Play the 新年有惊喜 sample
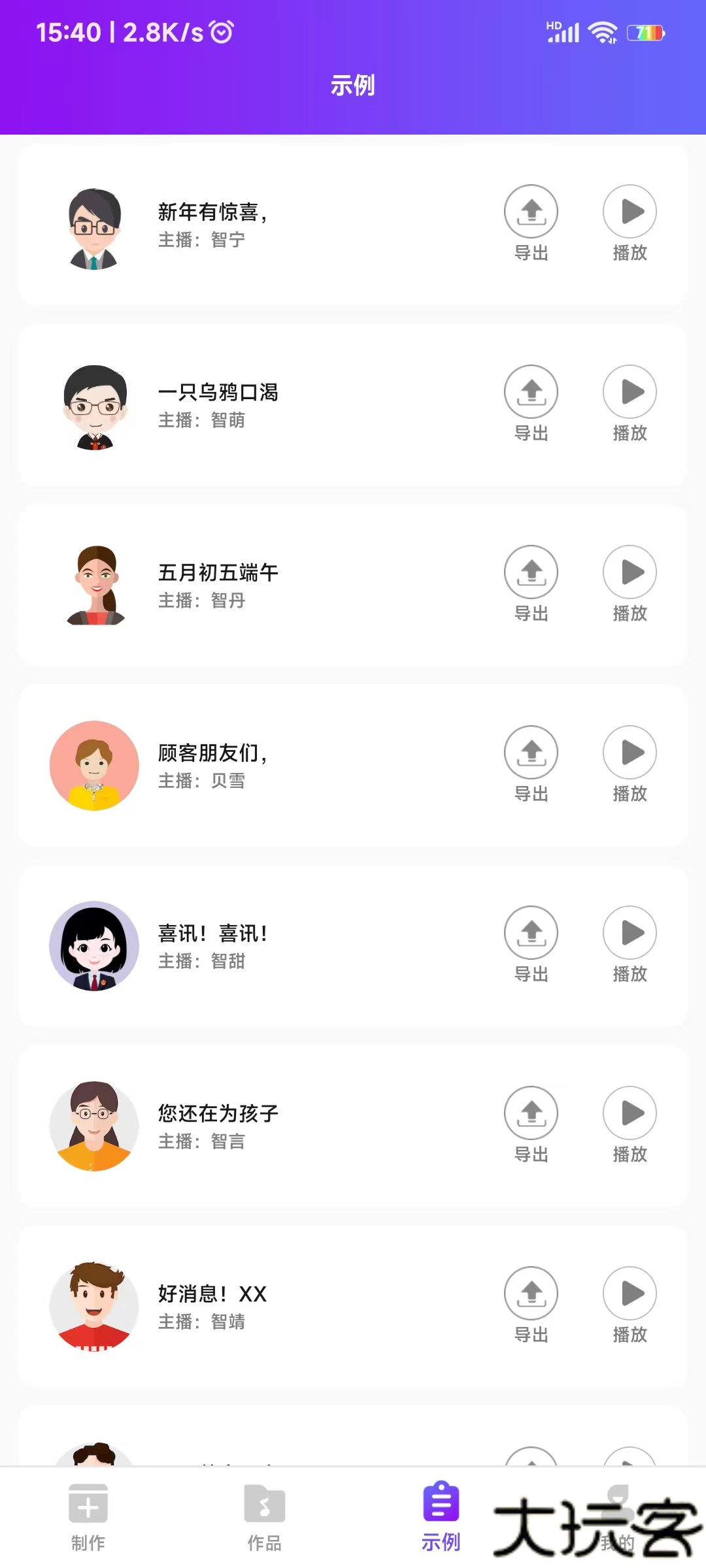This screenshot has width=706, height=1568. tap(630, 210)
